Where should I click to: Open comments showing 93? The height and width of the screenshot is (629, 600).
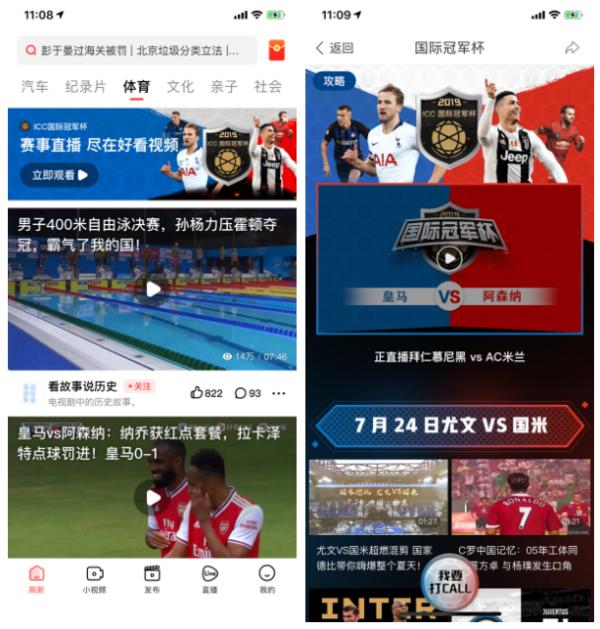tap(247, 393)
